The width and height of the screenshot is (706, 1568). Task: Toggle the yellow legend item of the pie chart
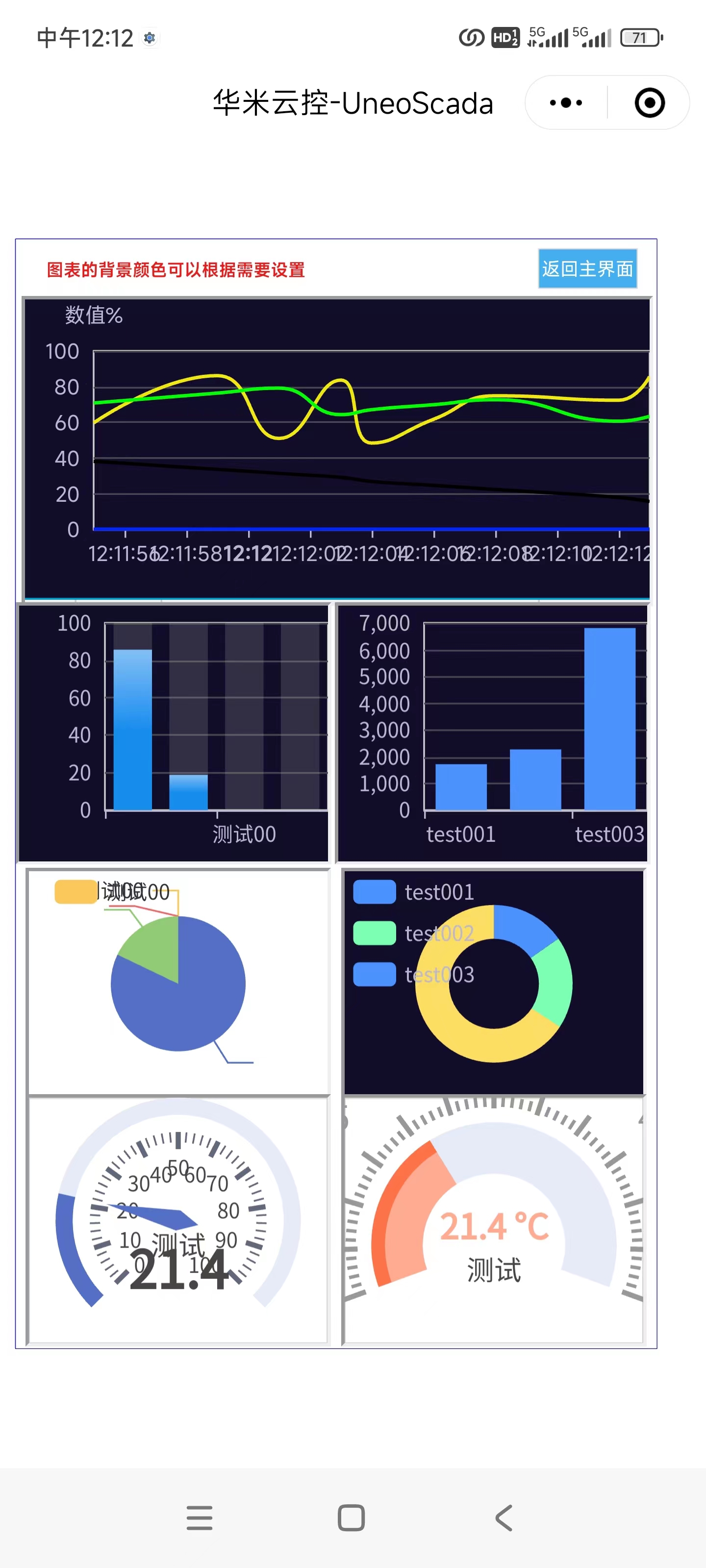coord(76,892)
